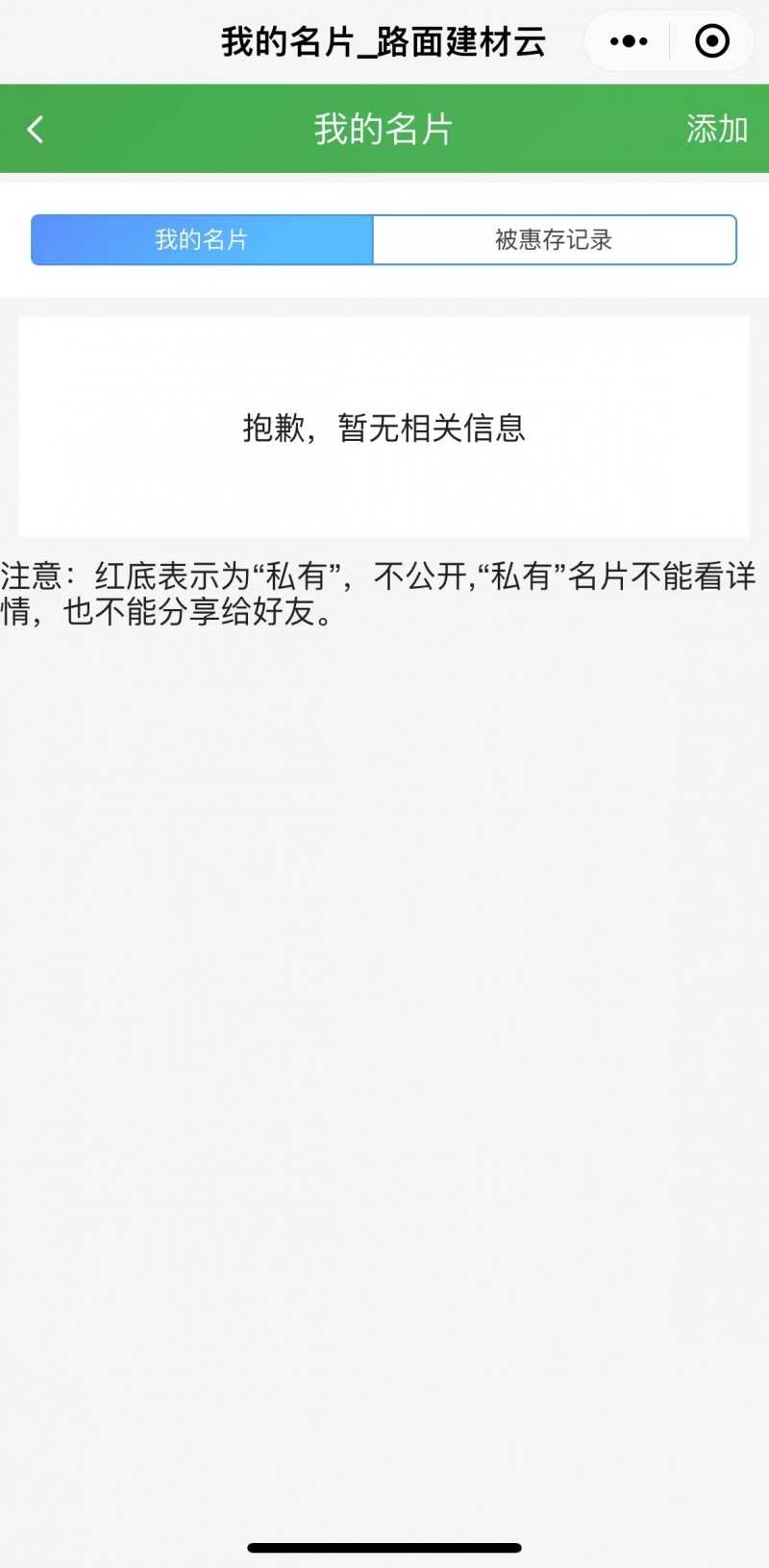
Task: Tap 添加 to add a card
Action: 717,129
